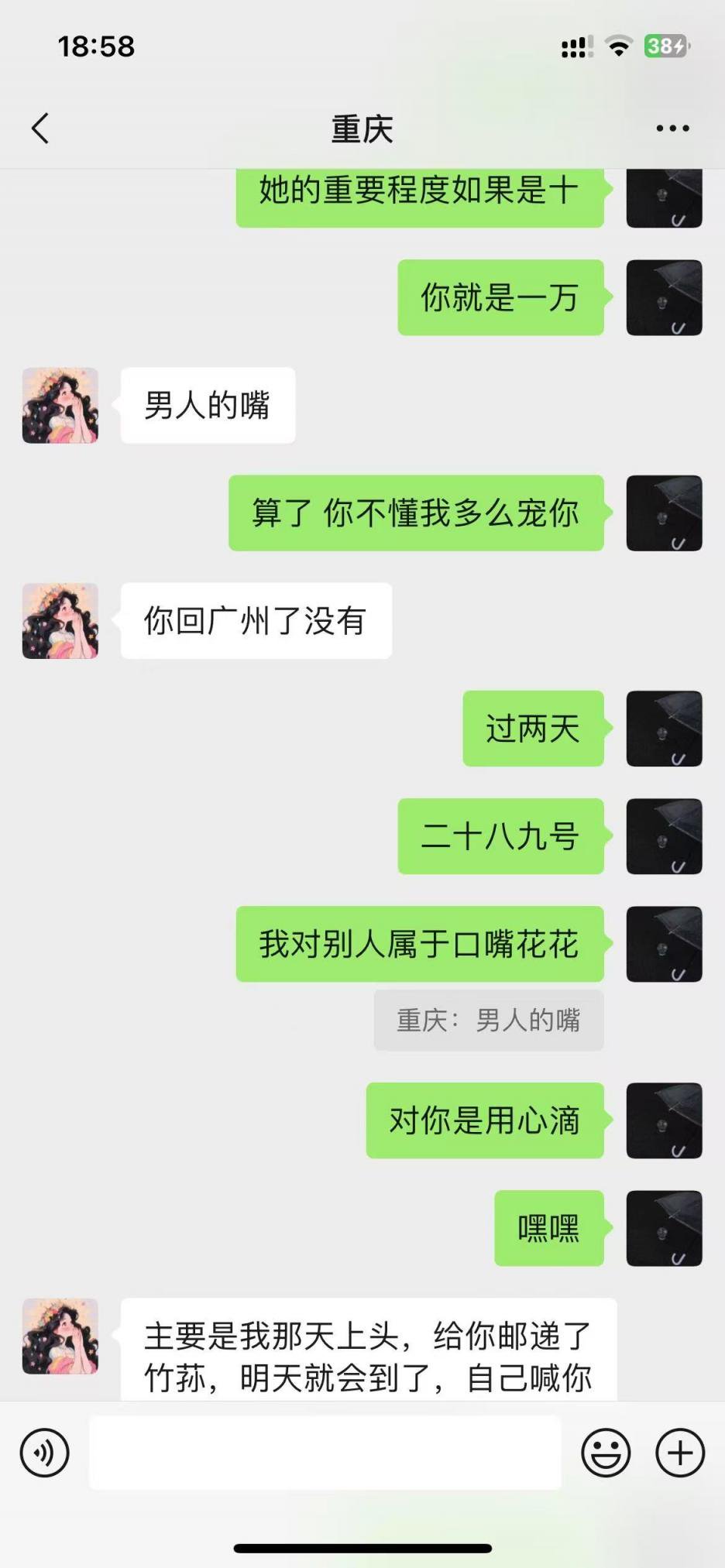Go back from the 重庆 chat

pyautogui.click(x=41, y=129)
